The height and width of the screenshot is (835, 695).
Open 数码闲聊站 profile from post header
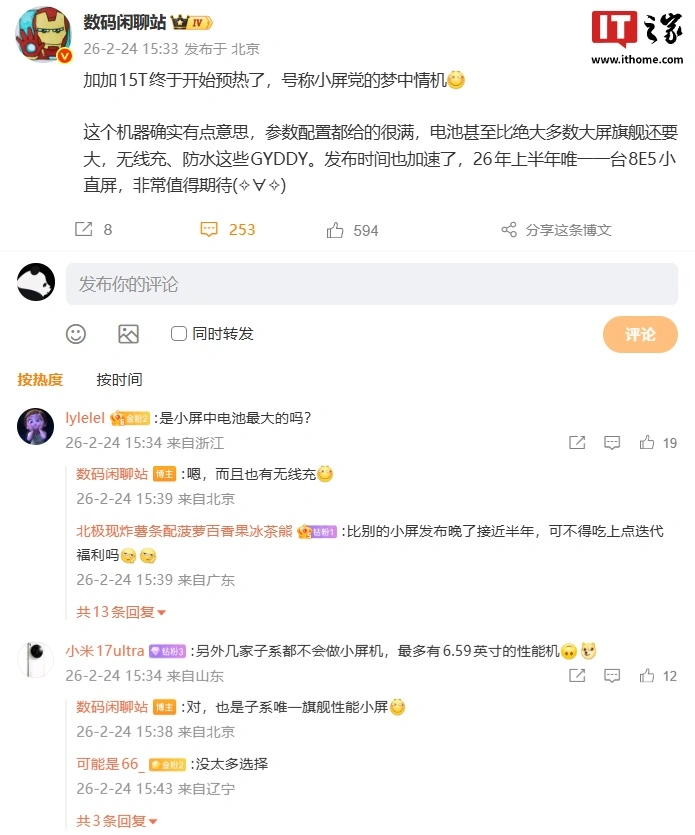(125, 23)
